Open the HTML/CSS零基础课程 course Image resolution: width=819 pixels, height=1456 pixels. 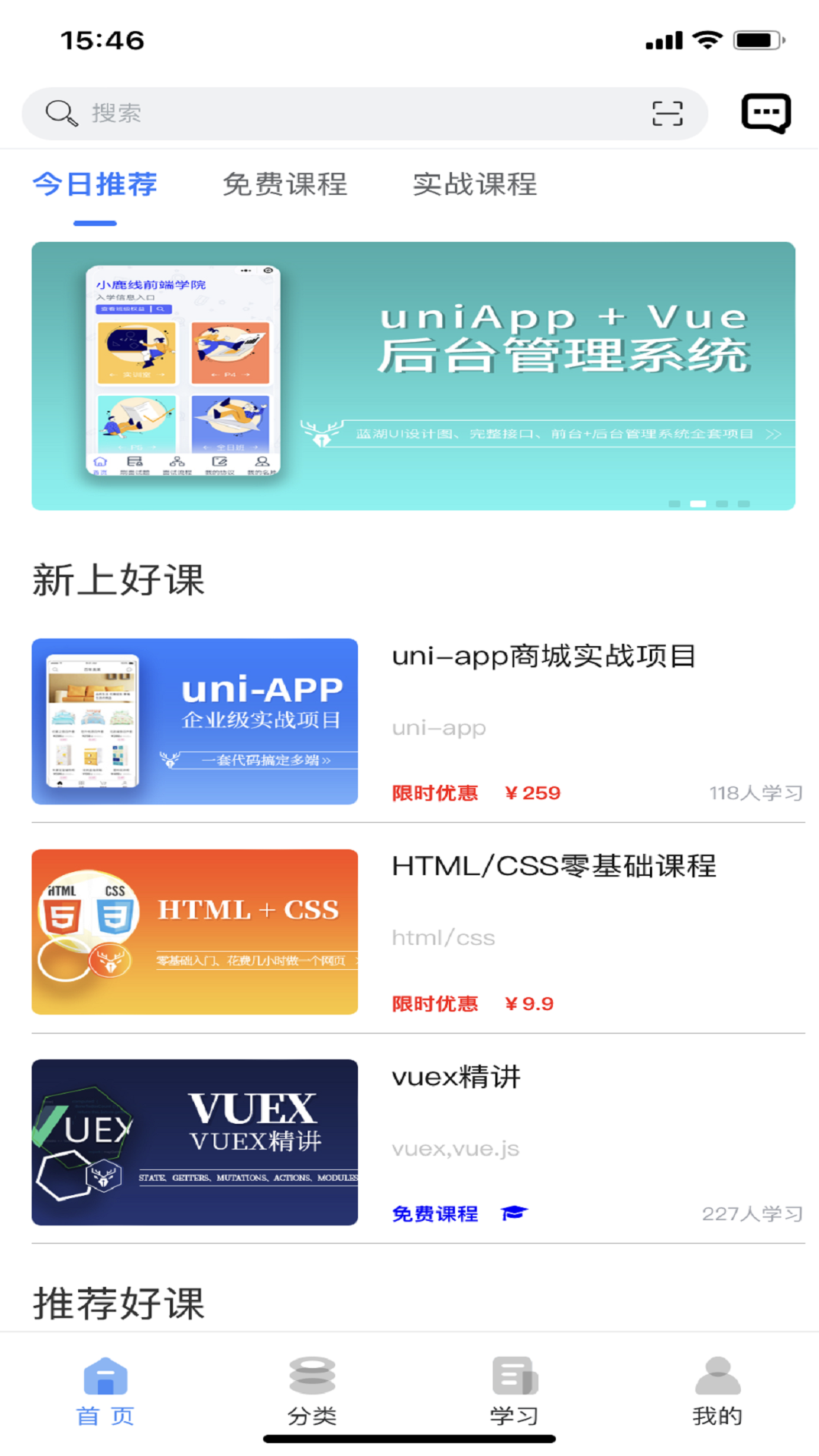pos(417,932)
